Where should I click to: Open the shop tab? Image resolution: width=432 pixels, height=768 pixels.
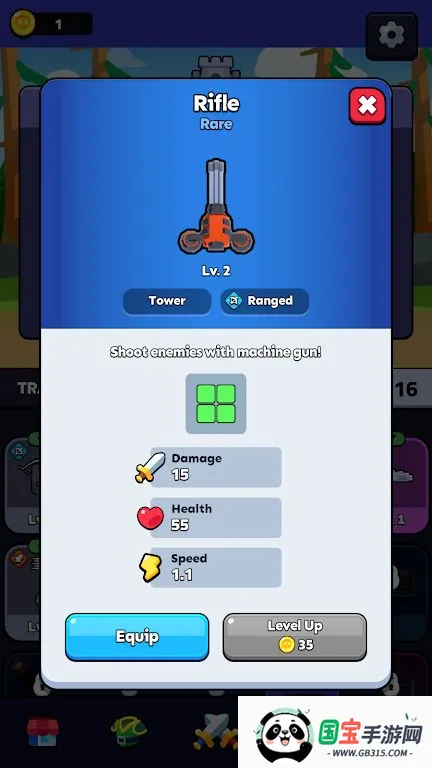point(43,732)
